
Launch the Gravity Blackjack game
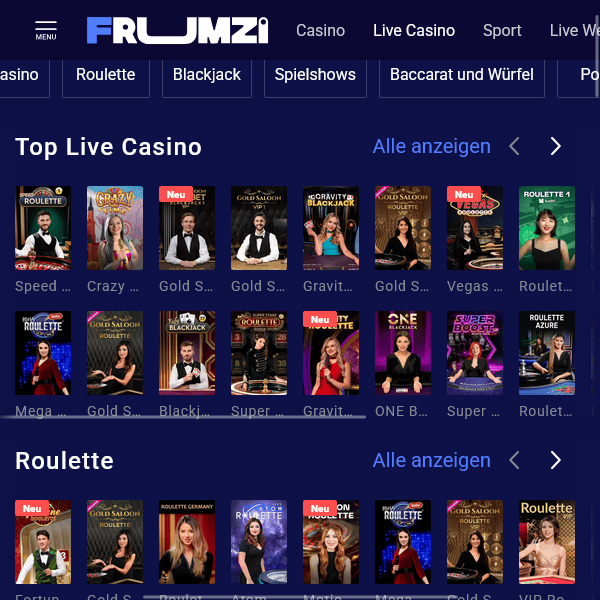coord(331,228)
